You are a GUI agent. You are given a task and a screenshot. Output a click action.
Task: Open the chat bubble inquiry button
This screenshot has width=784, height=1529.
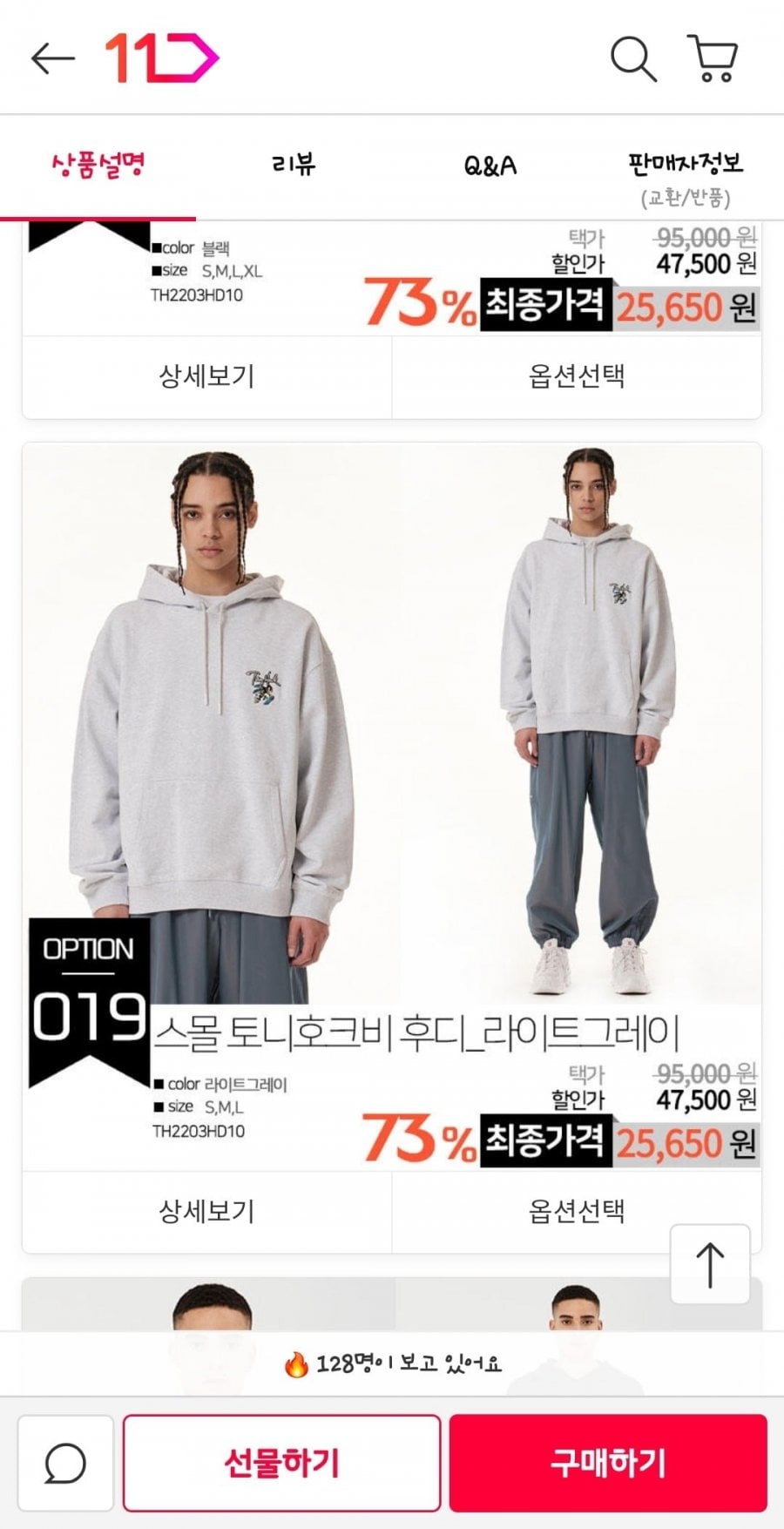coord(65,1463)
